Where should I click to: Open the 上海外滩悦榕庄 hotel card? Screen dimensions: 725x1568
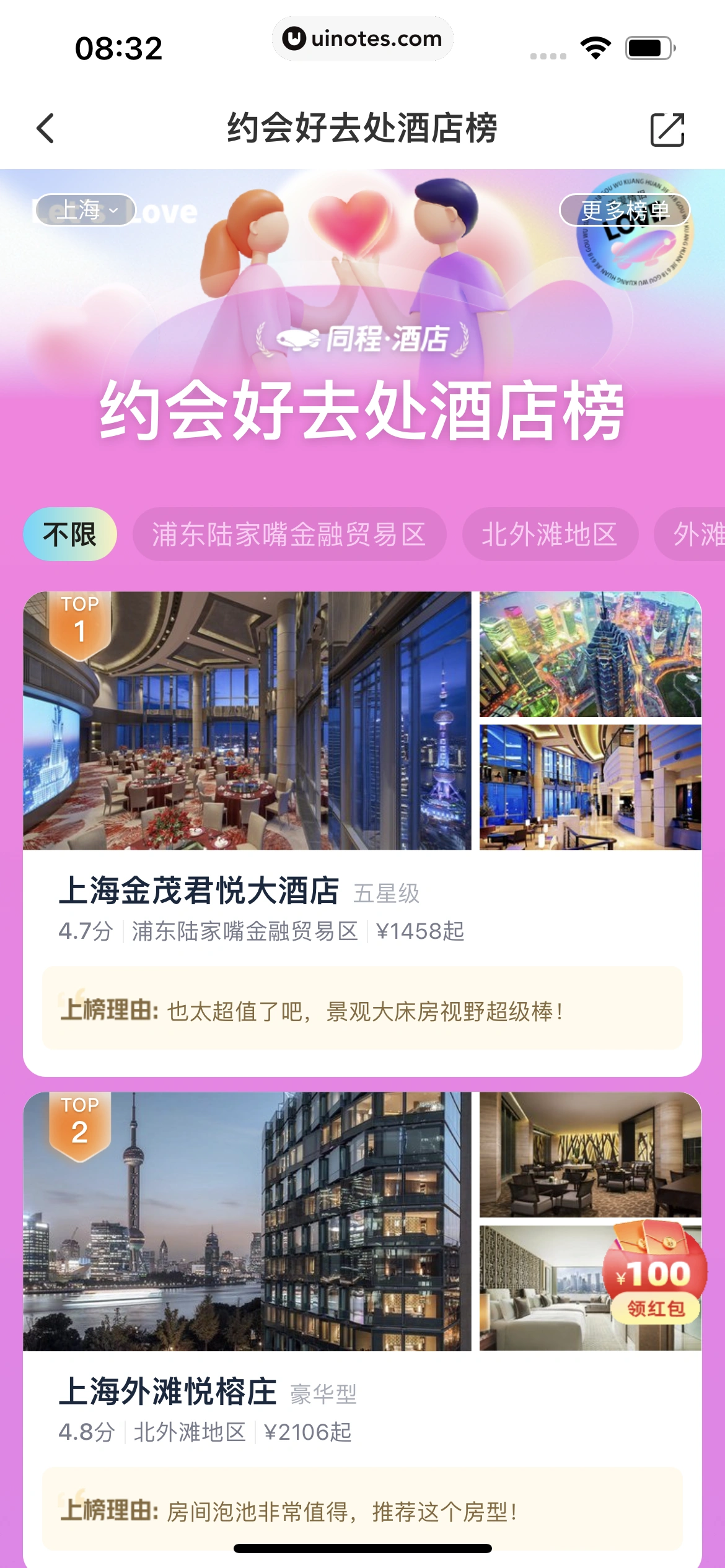pyautogui.click(x=167, y=1391)
